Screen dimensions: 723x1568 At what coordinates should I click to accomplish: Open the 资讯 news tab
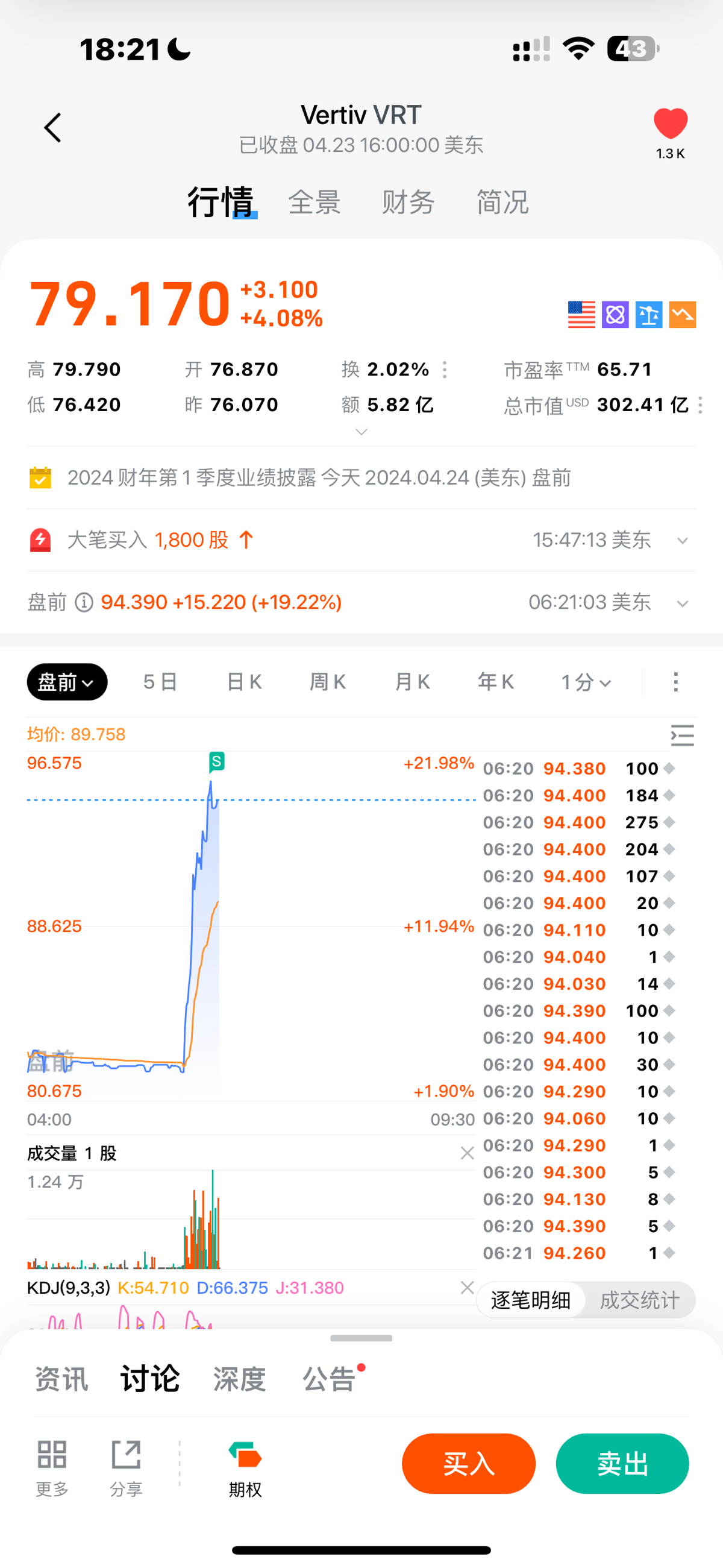pos(61,1379)
